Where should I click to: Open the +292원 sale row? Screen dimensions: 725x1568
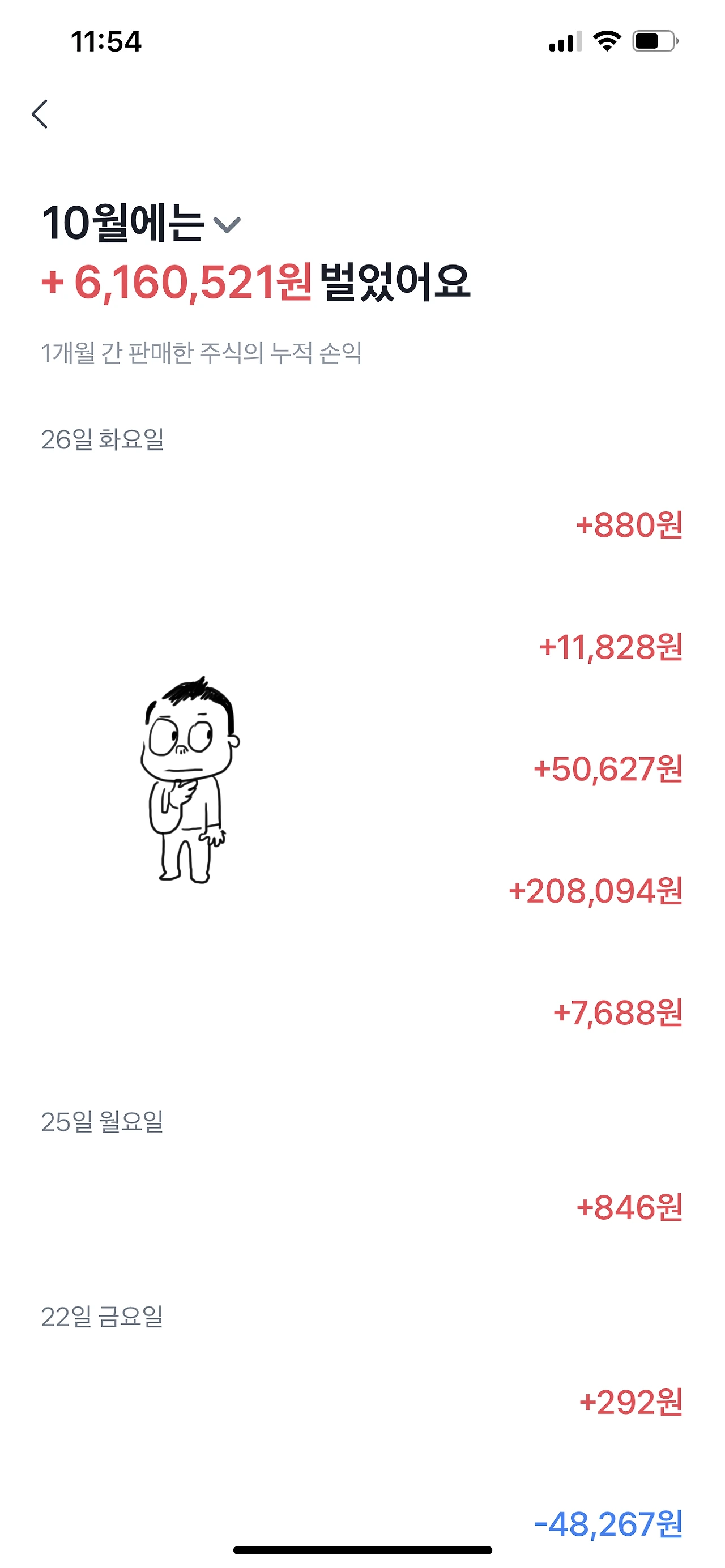pos(630,1403)
